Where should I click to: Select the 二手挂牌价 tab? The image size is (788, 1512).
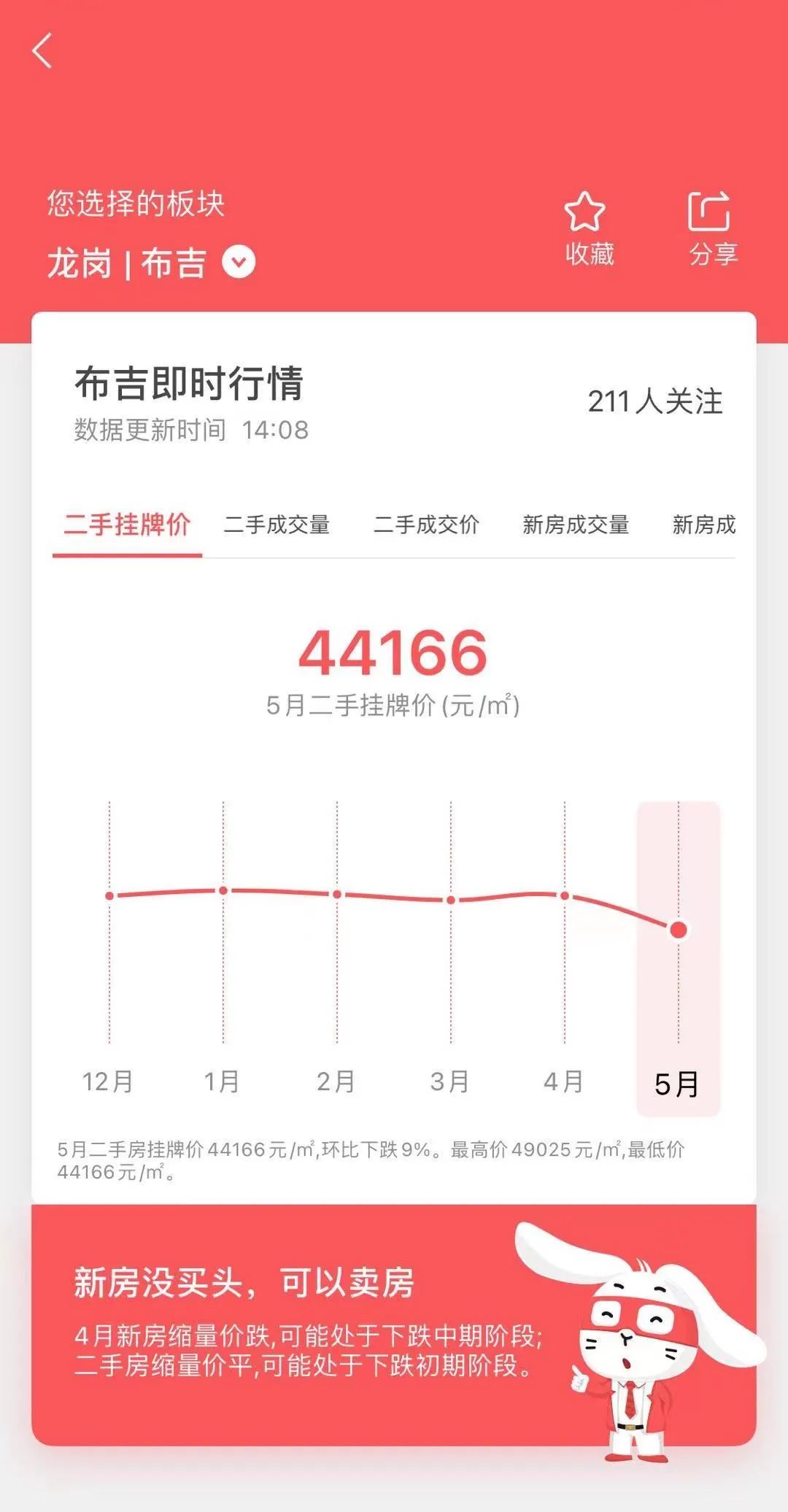(x=127, y=525)
